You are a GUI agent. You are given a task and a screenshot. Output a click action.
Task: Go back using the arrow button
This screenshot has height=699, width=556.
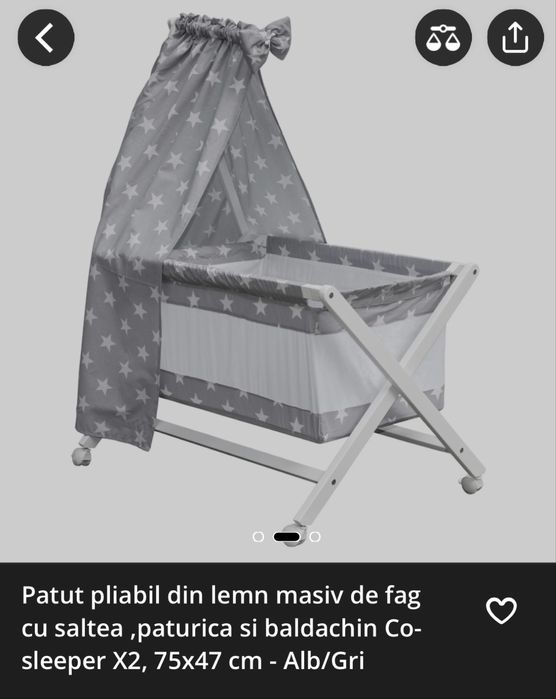click(x=46, y=37)
